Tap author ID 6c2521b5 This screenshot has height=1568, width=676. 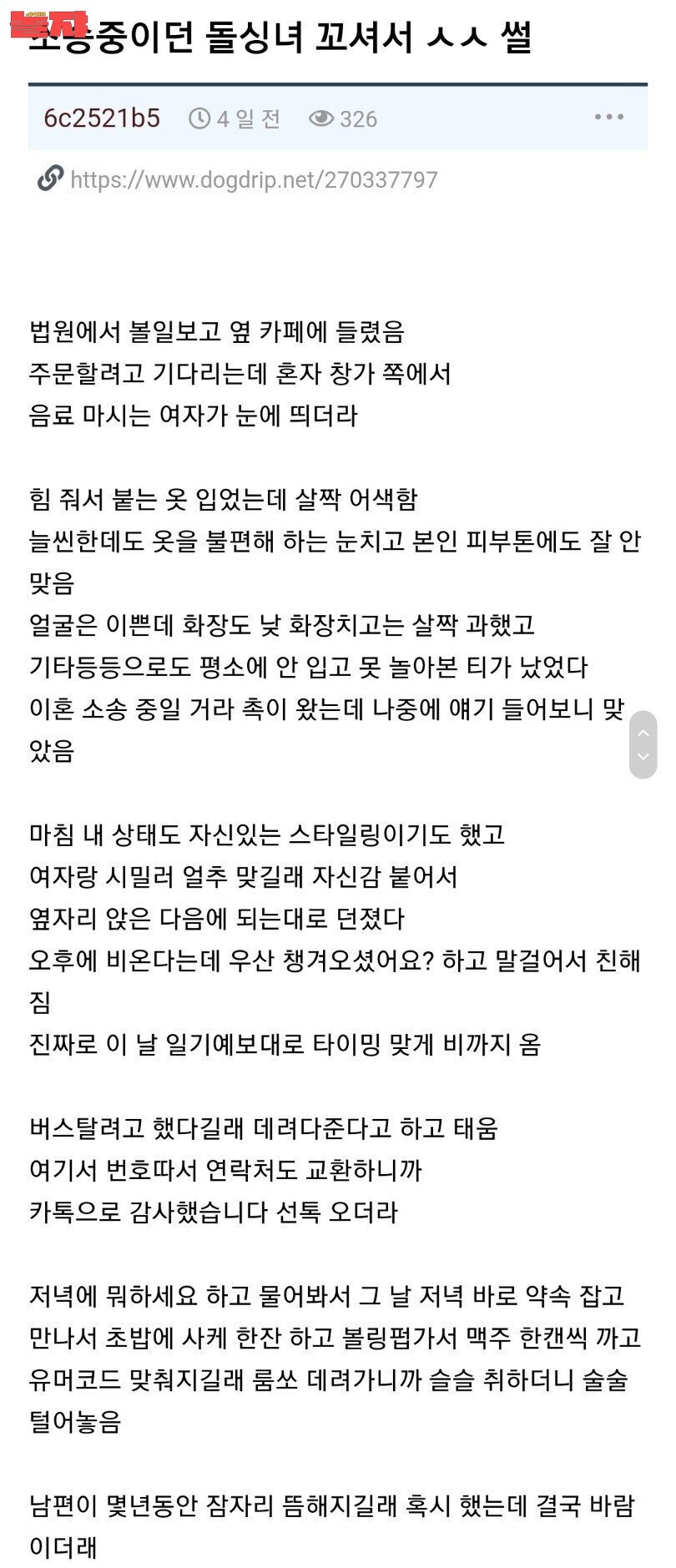point(102,118)
